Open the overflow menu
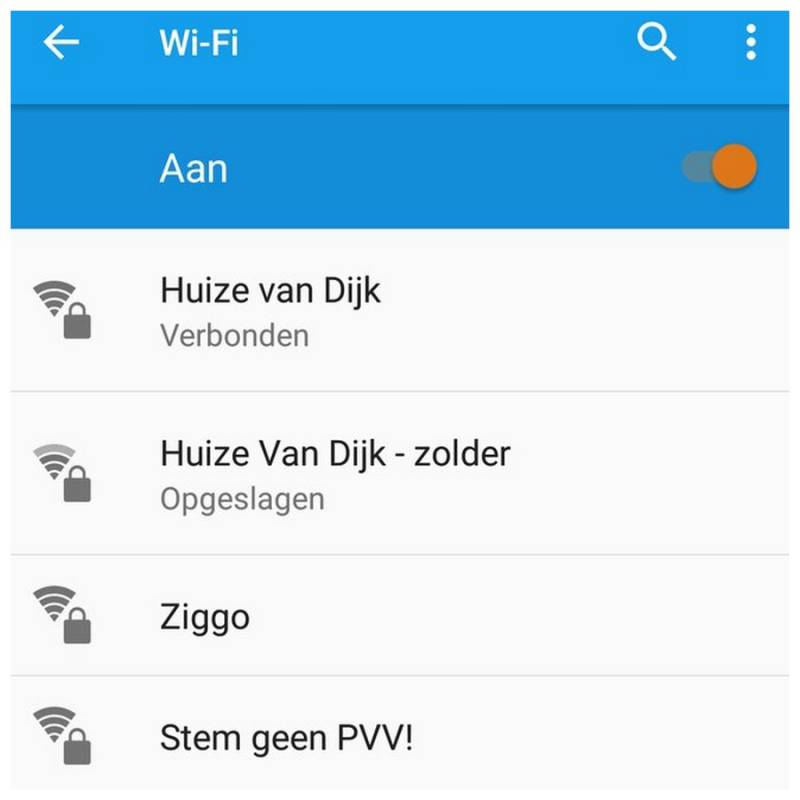 [x=750, y=43]
